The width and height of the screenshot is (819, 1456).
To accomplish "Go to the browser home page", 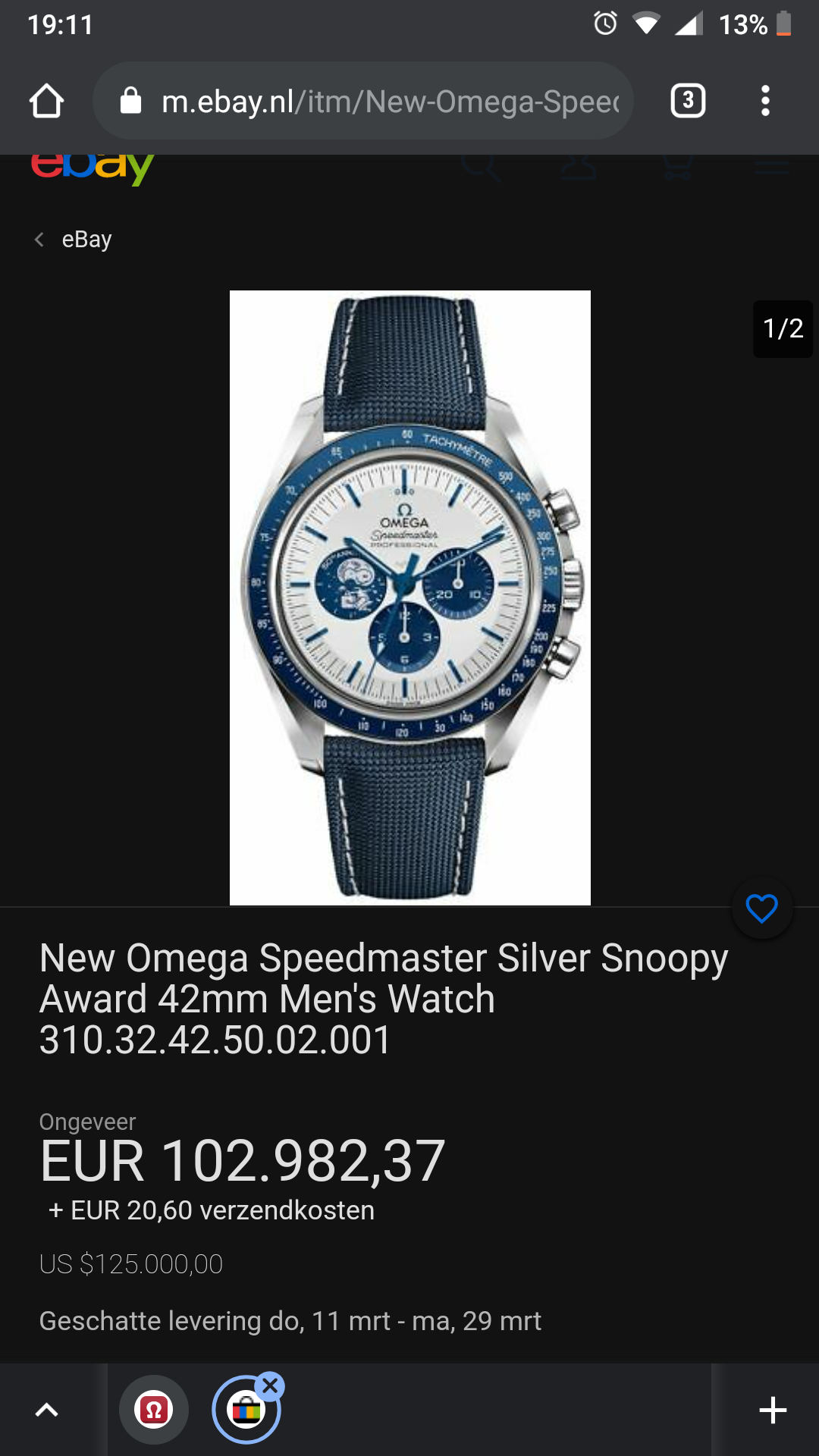I will [46, 101].
